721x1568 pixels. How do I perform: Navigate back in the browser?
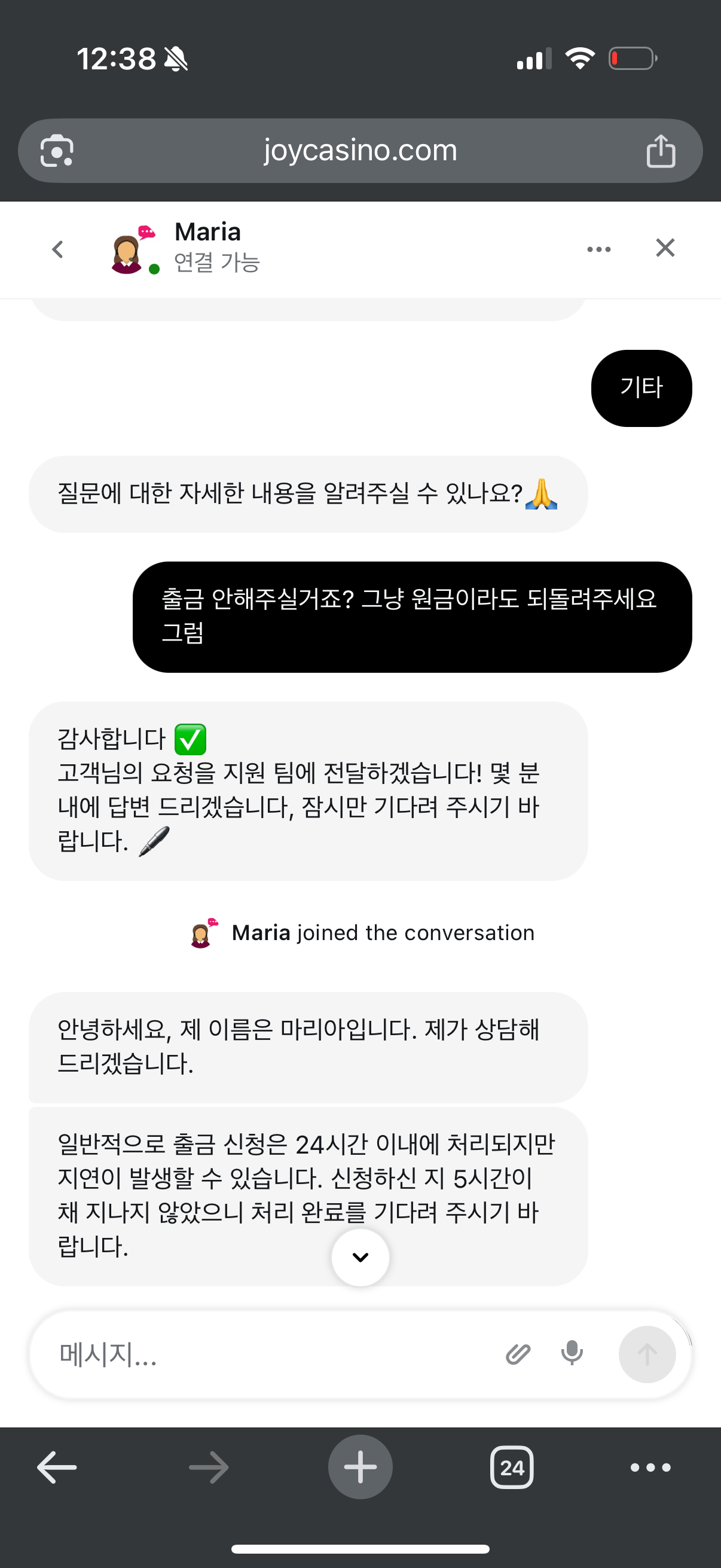[57, 1468]
